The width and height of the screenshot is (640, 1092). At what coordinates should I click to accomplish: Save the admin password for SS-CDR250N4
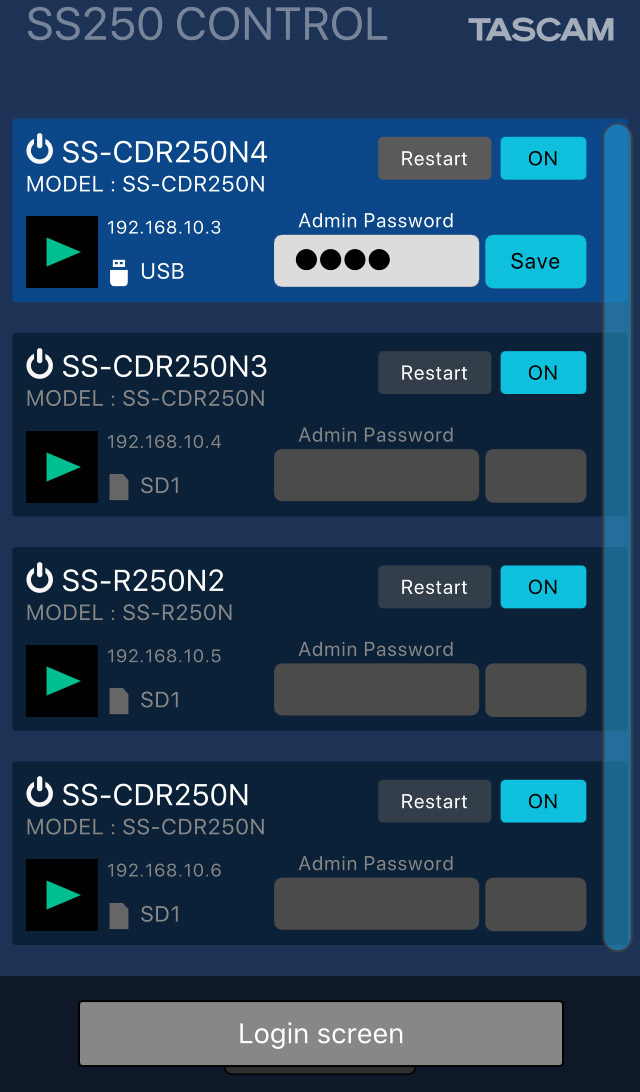tap(535, 261)
